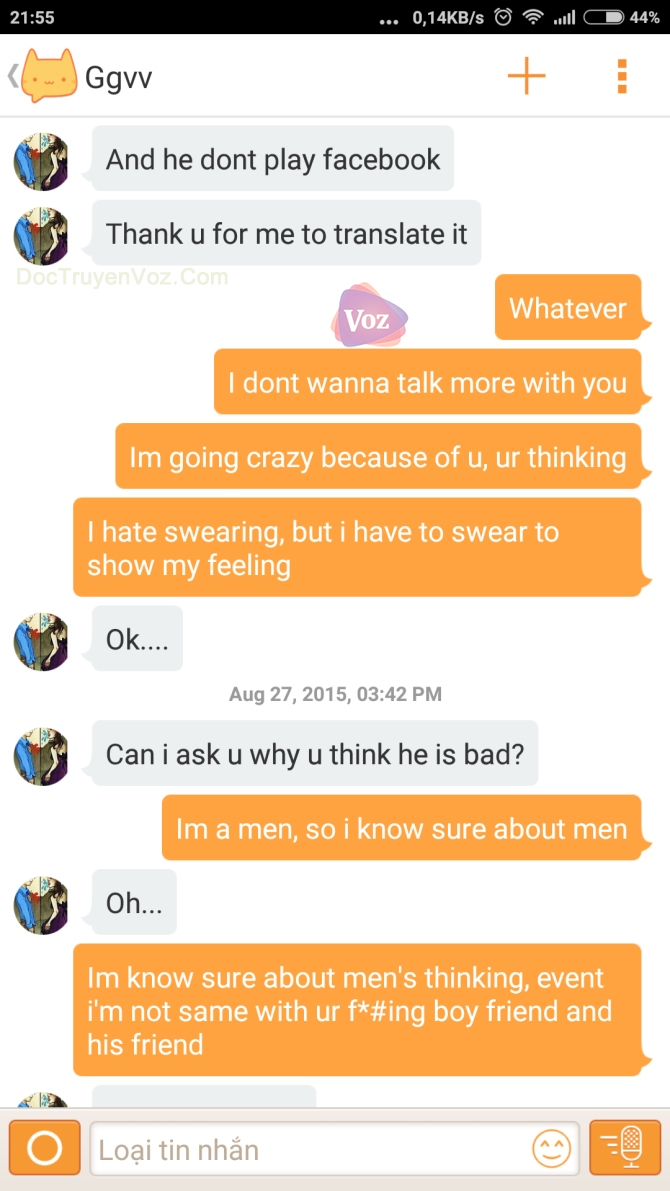Focus the Loại tin nhắn message field
The image size is (670, 1191).
(x=310, y=1149)
